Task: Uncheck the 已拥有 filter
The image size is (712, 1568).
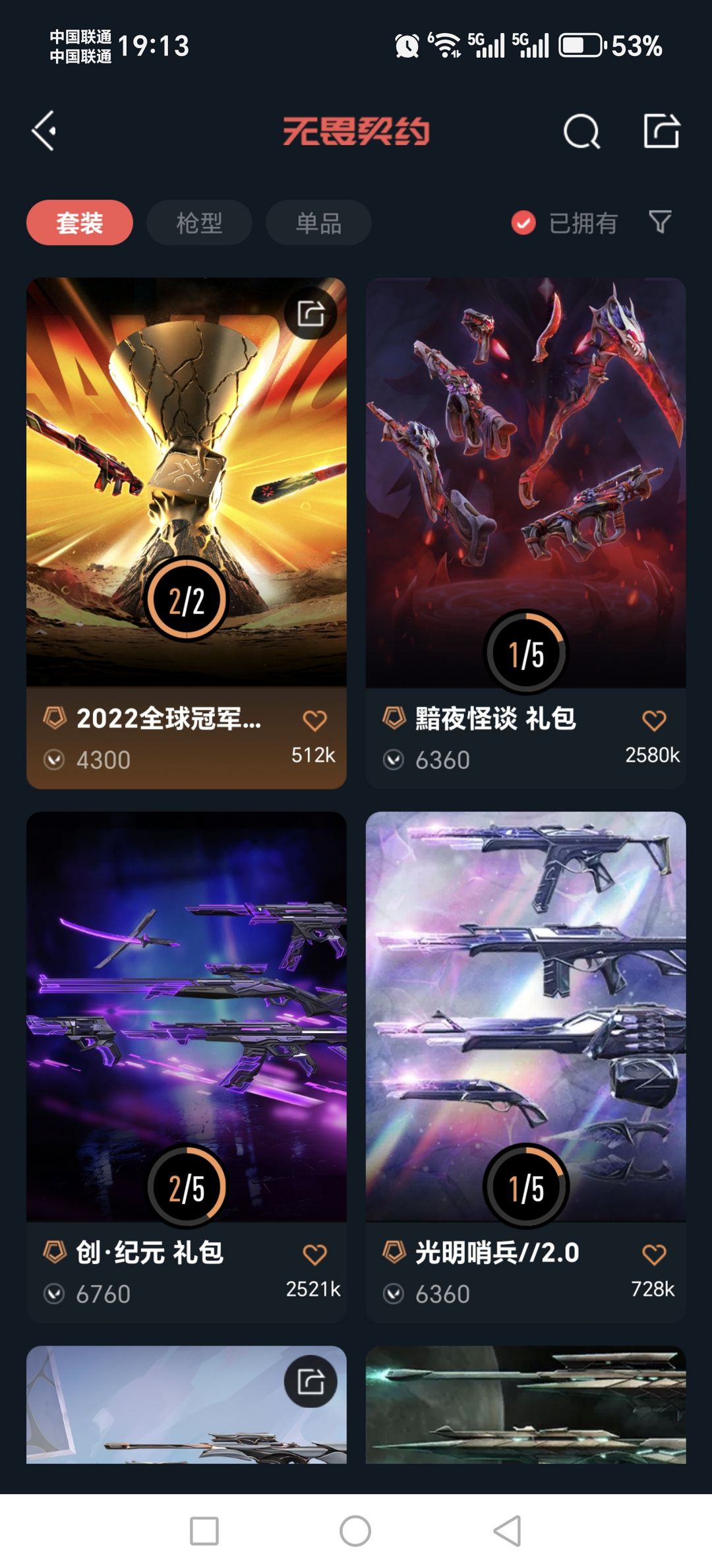Action: coord(523,223)
